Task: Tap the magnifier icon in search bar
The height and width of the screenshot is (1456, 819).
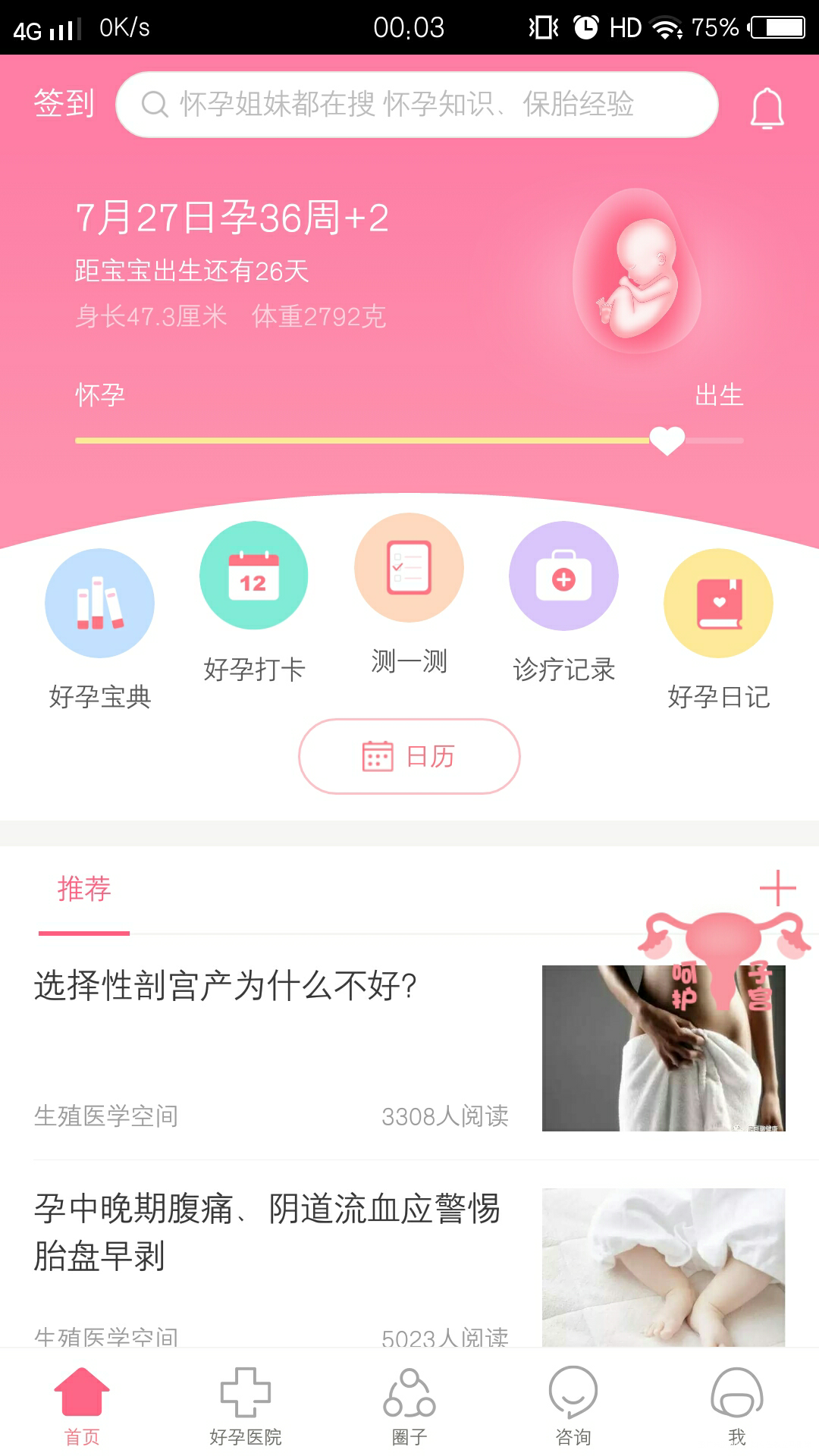Action: (155, 105)
